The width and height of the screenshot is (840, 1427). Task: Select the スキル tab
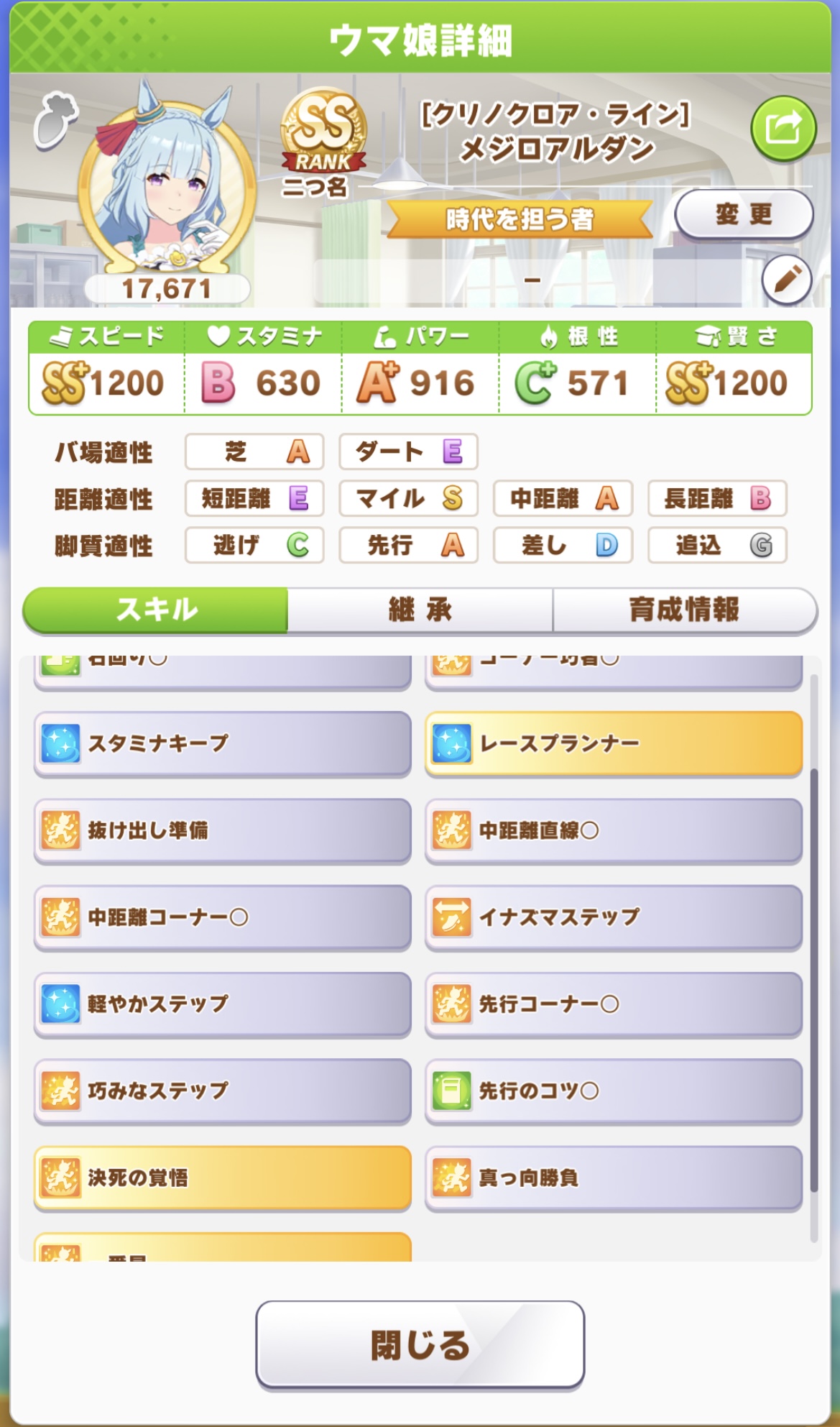(156, 610)
